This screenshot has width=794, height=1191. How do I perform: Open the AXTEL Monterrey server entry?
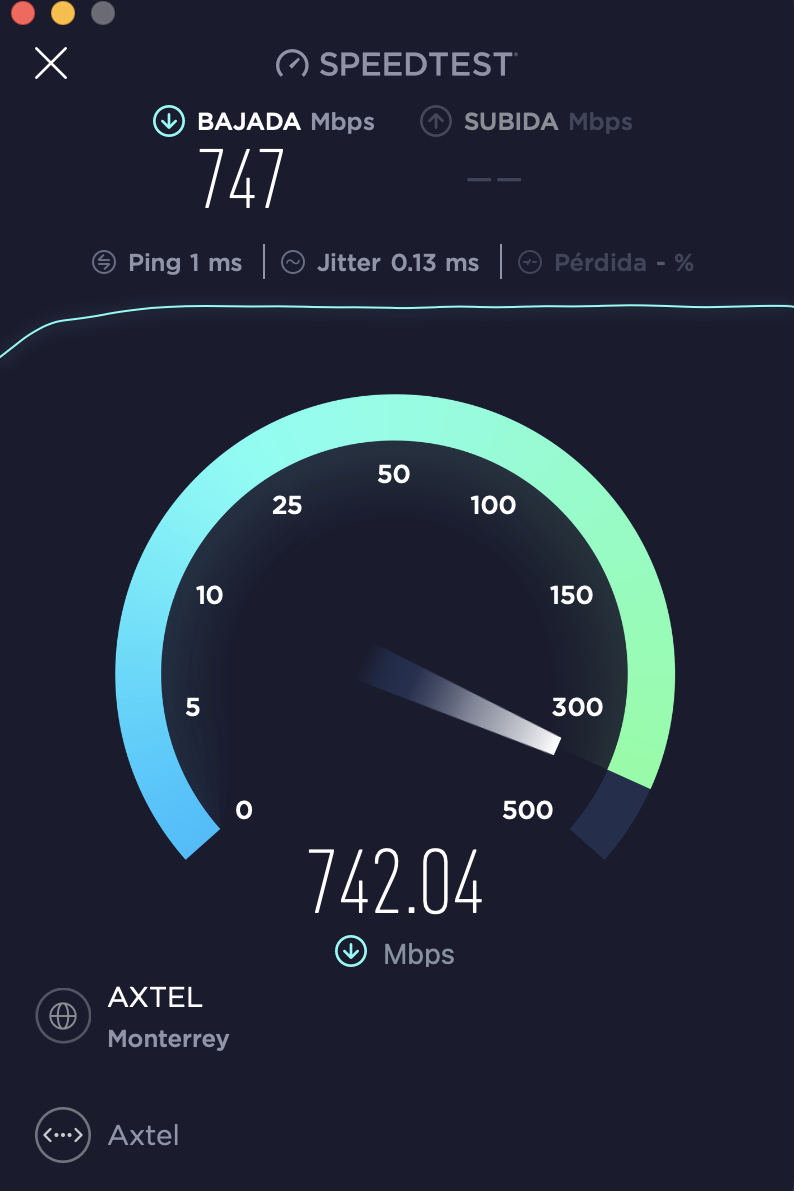155,1016
